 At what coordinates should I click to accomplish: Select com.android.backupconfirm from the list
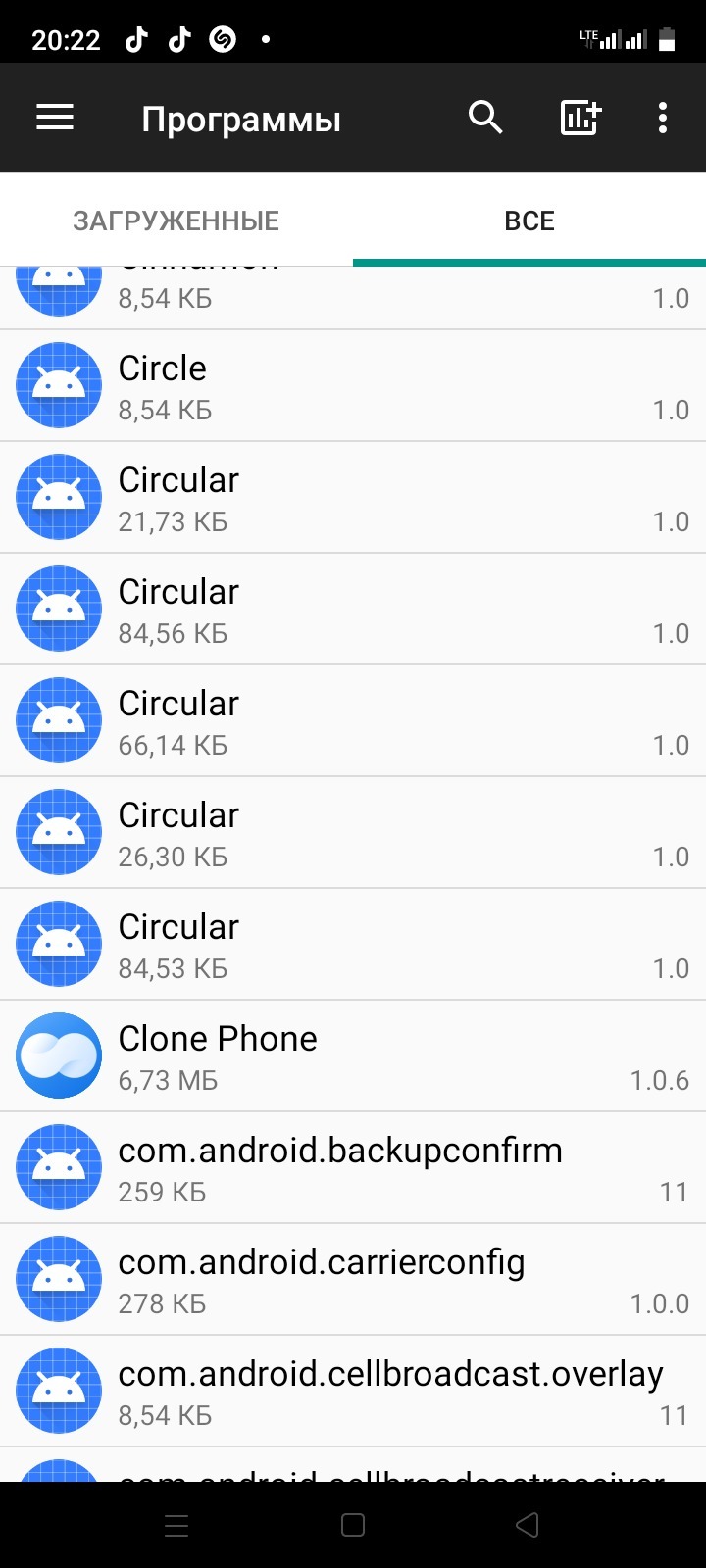click(x=353, y=1168)
